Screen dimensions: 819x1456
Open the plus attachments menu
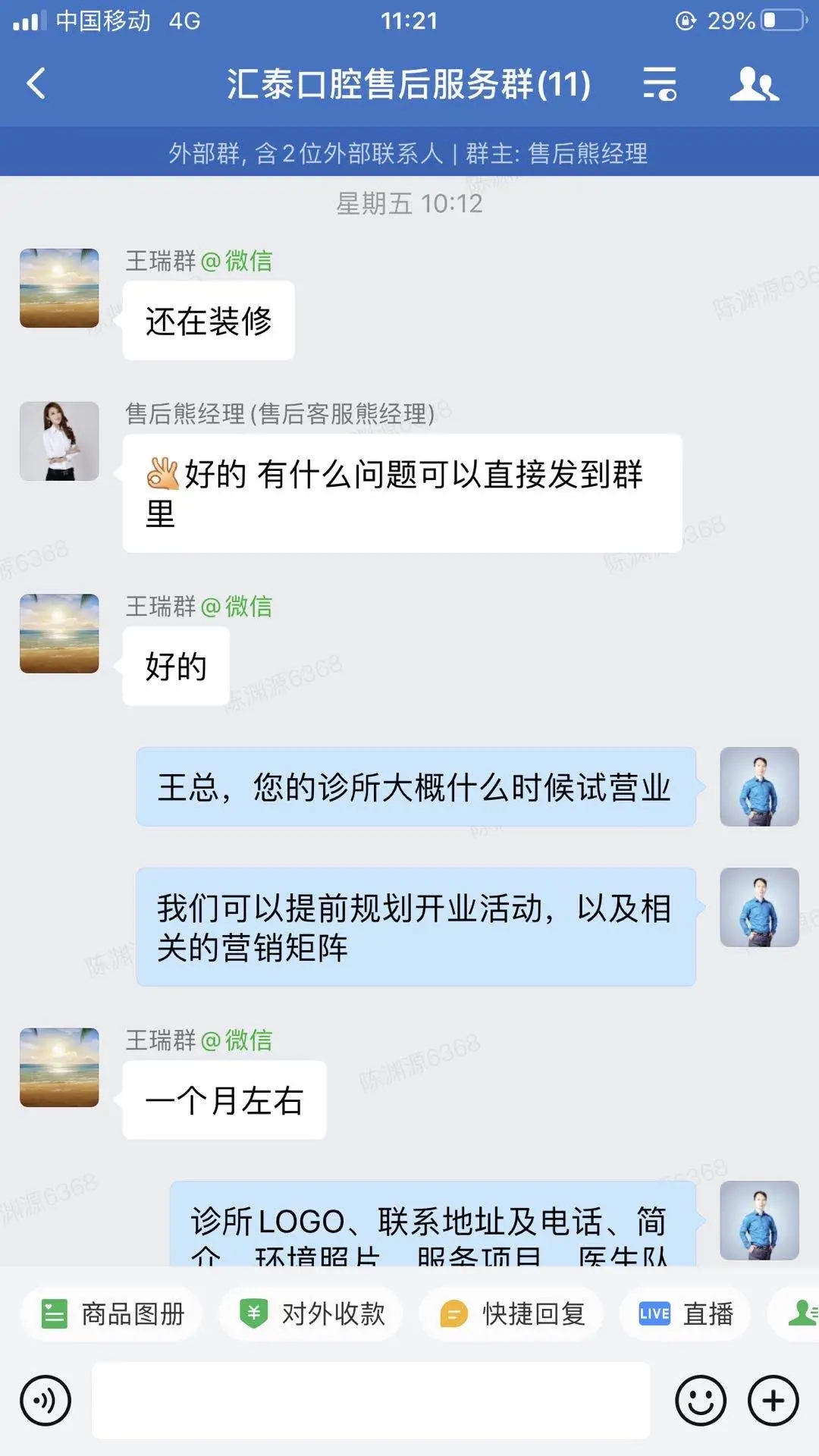click(773, 1401)
